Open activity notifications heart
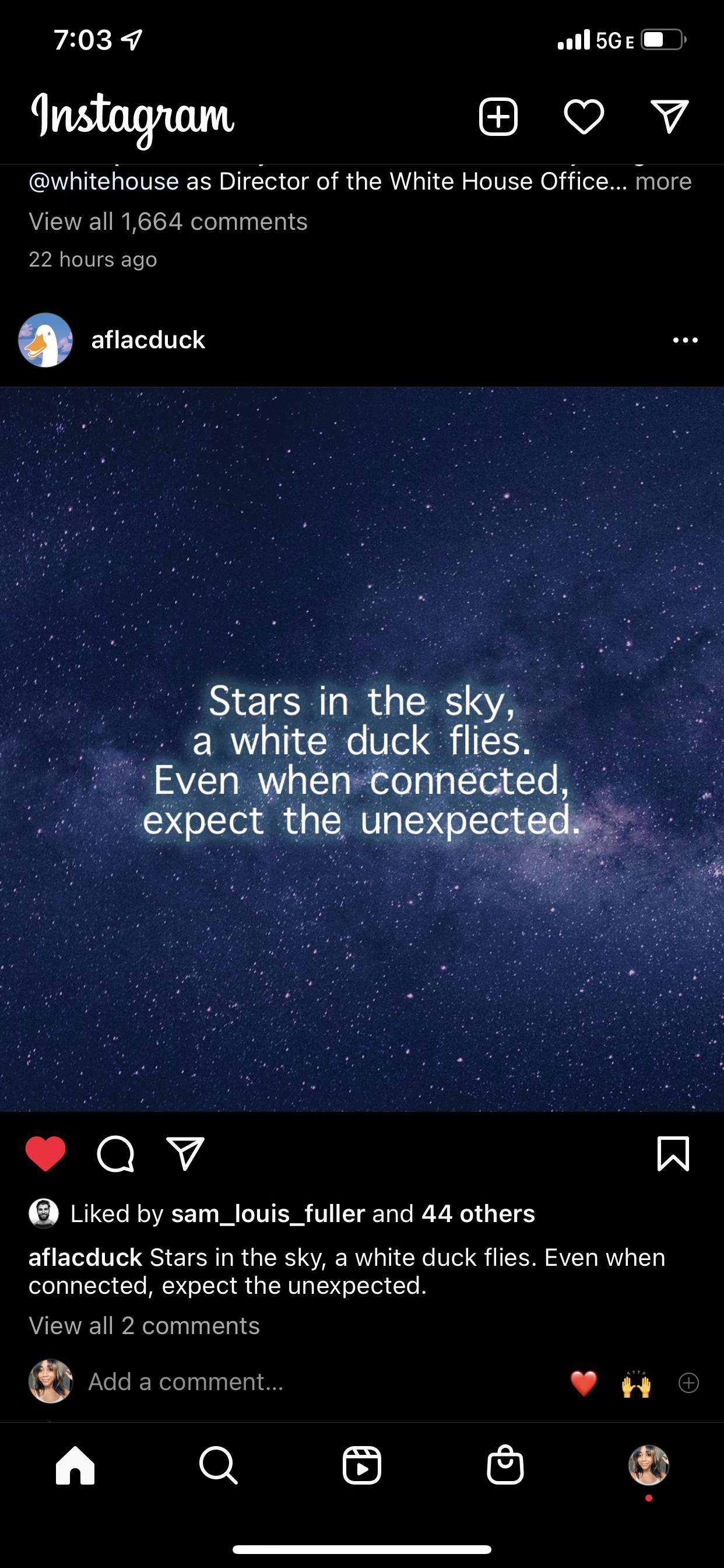Viewport: 724px width, 1568px height. [584, 116]
